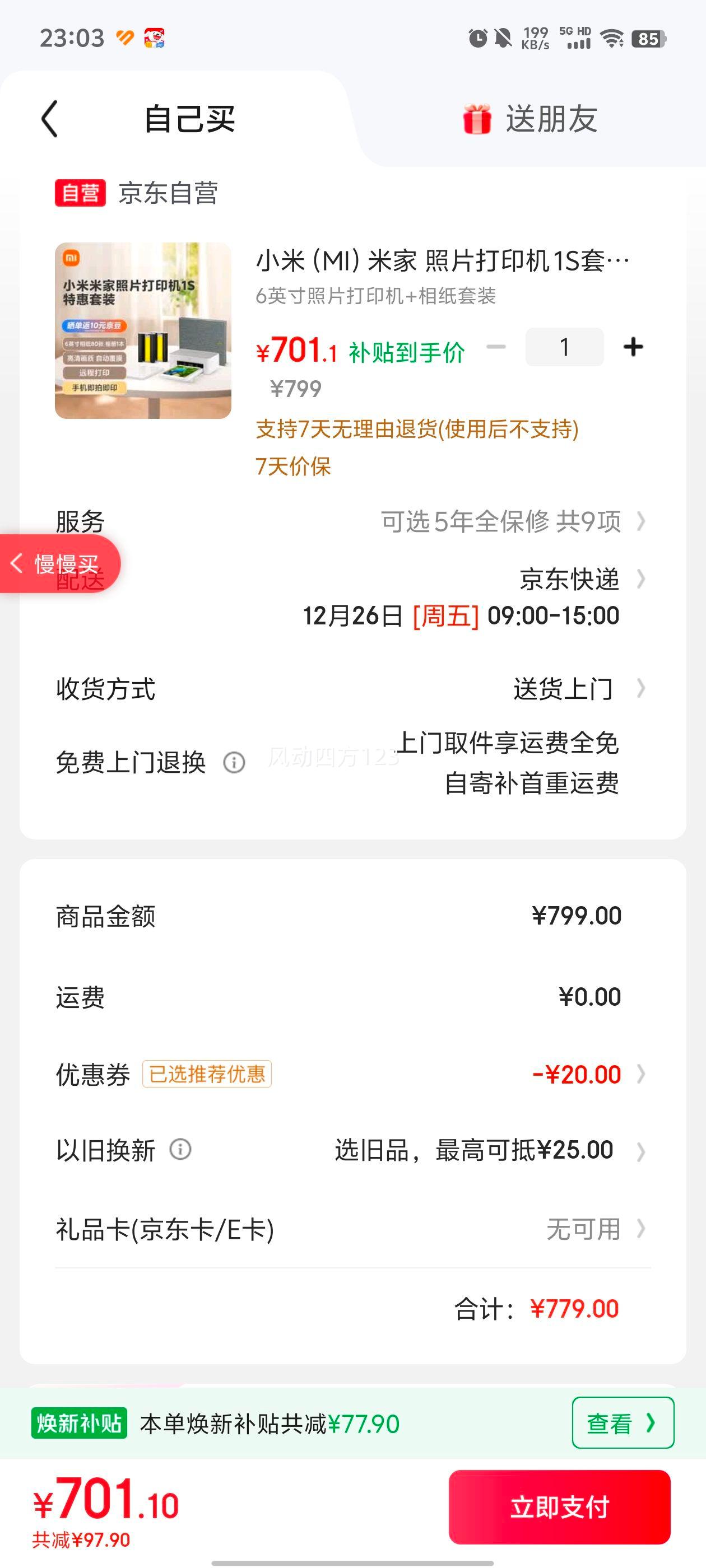This screenshot has height=1568, width=706.
Task: Select the 自己买 tab
Action: pyautogui.click(x=189, y=119)
